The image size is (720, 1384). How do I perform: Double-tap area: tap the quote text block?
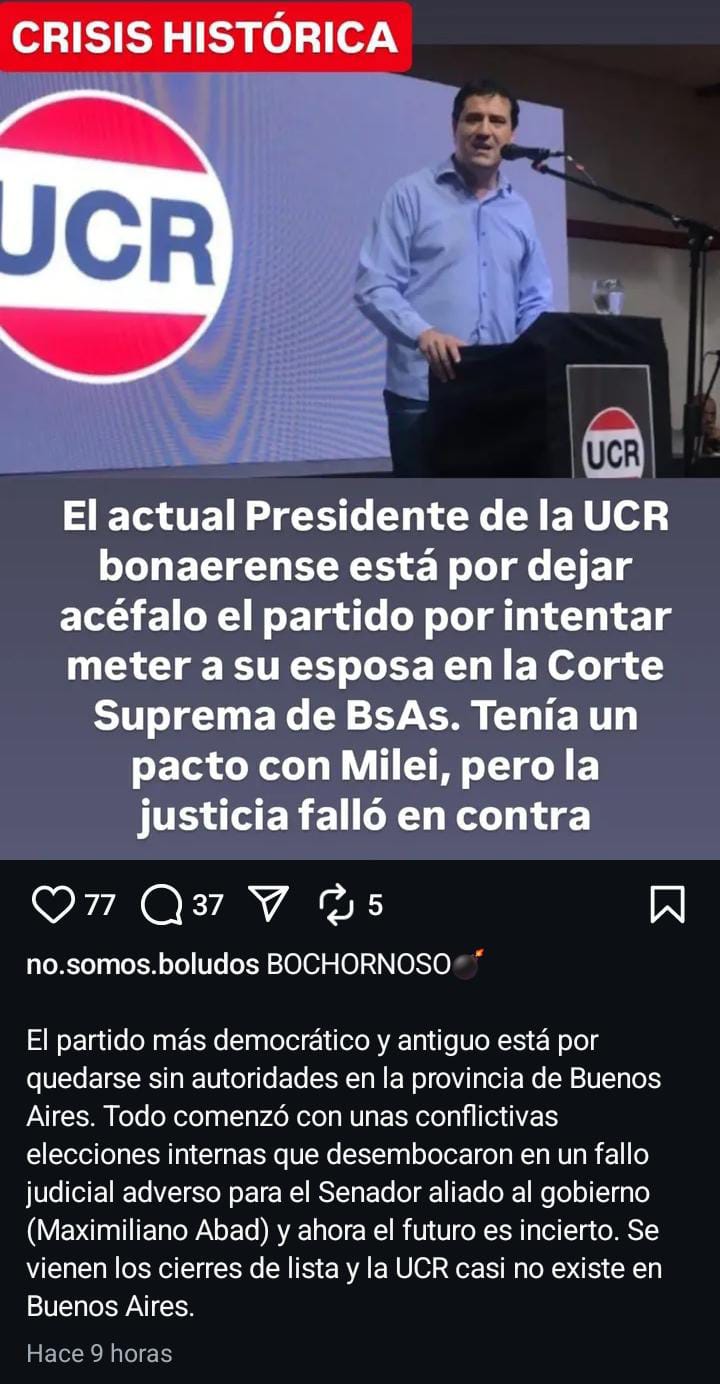coord(360,665)
